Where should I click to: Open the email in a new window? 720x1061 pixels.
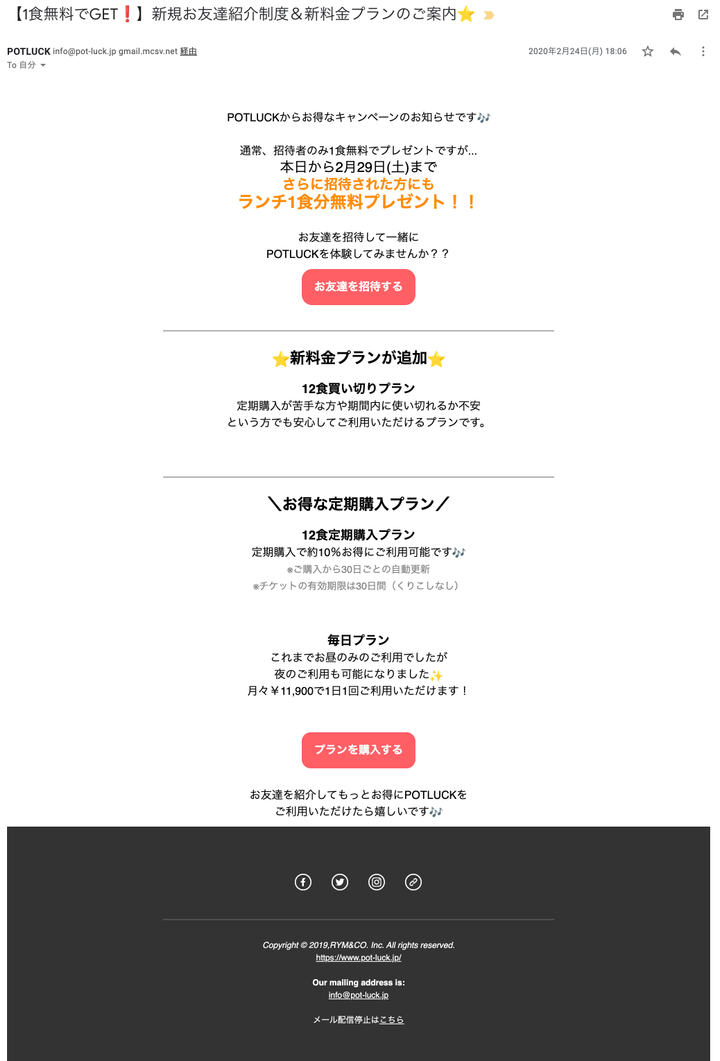click(703, 15)
